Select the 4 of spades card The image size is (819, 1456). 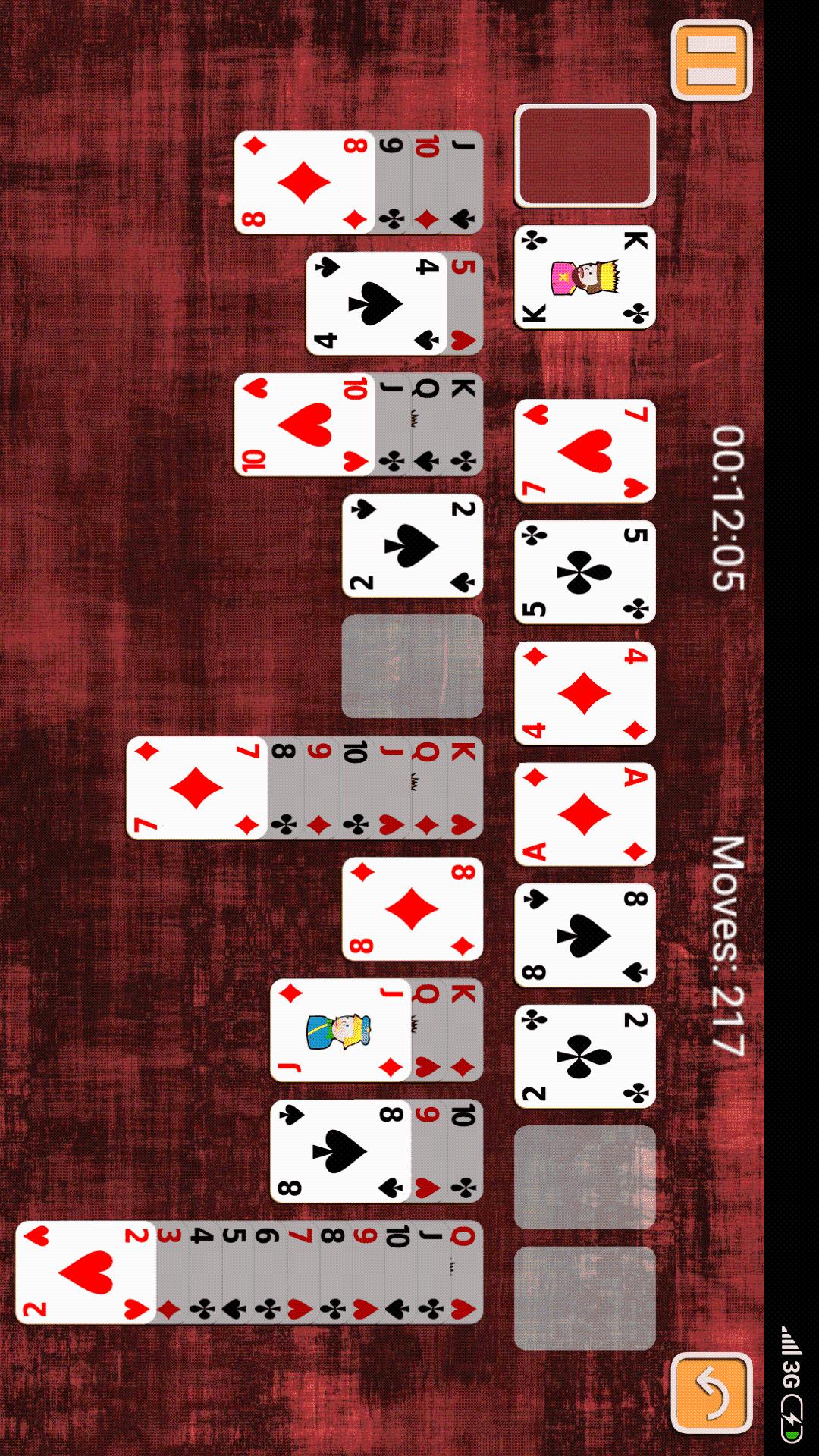click(376, 304)
